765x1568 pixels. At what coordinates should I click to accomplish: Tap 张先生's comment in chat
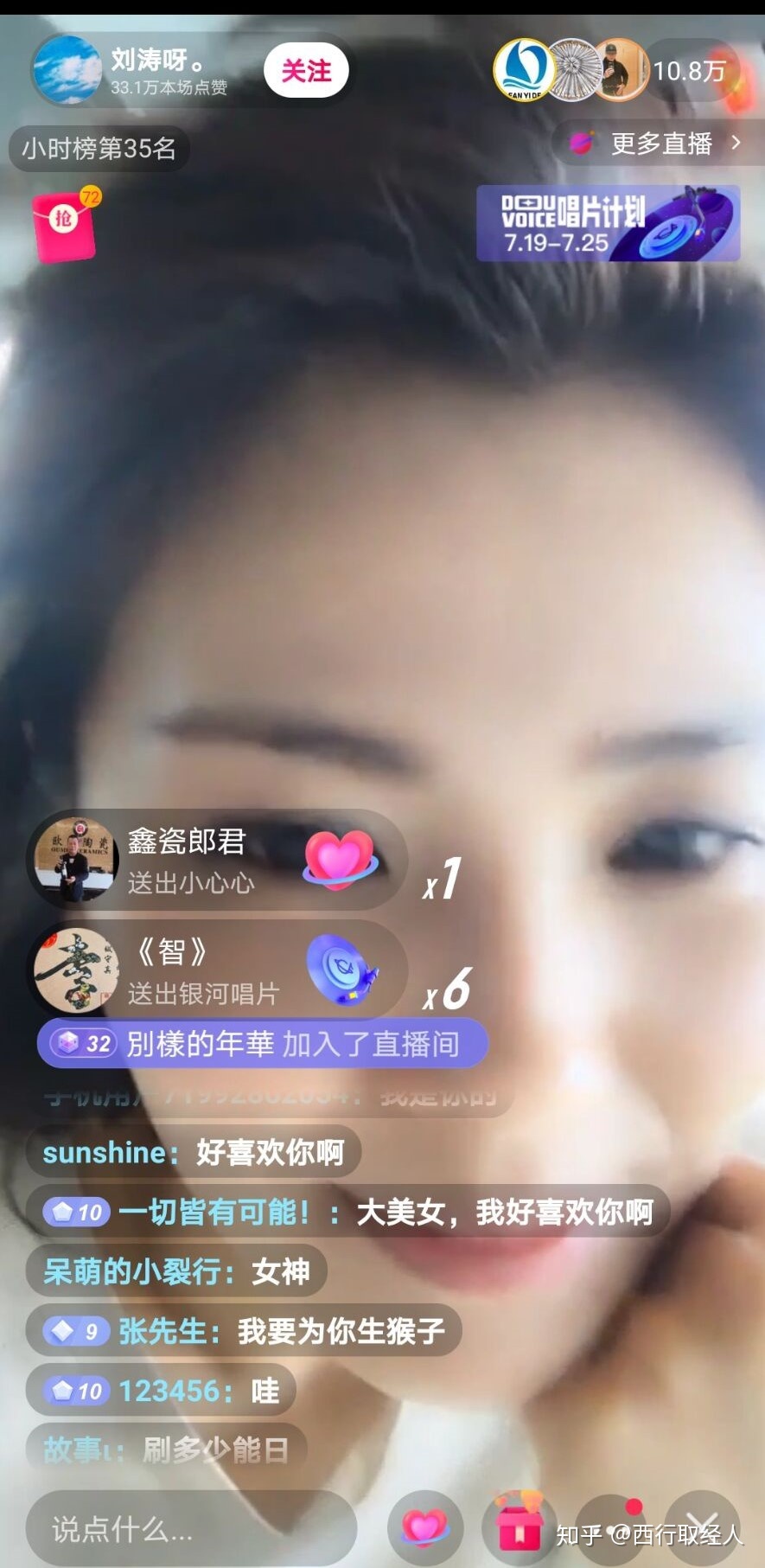click(x=244, y=1331)
